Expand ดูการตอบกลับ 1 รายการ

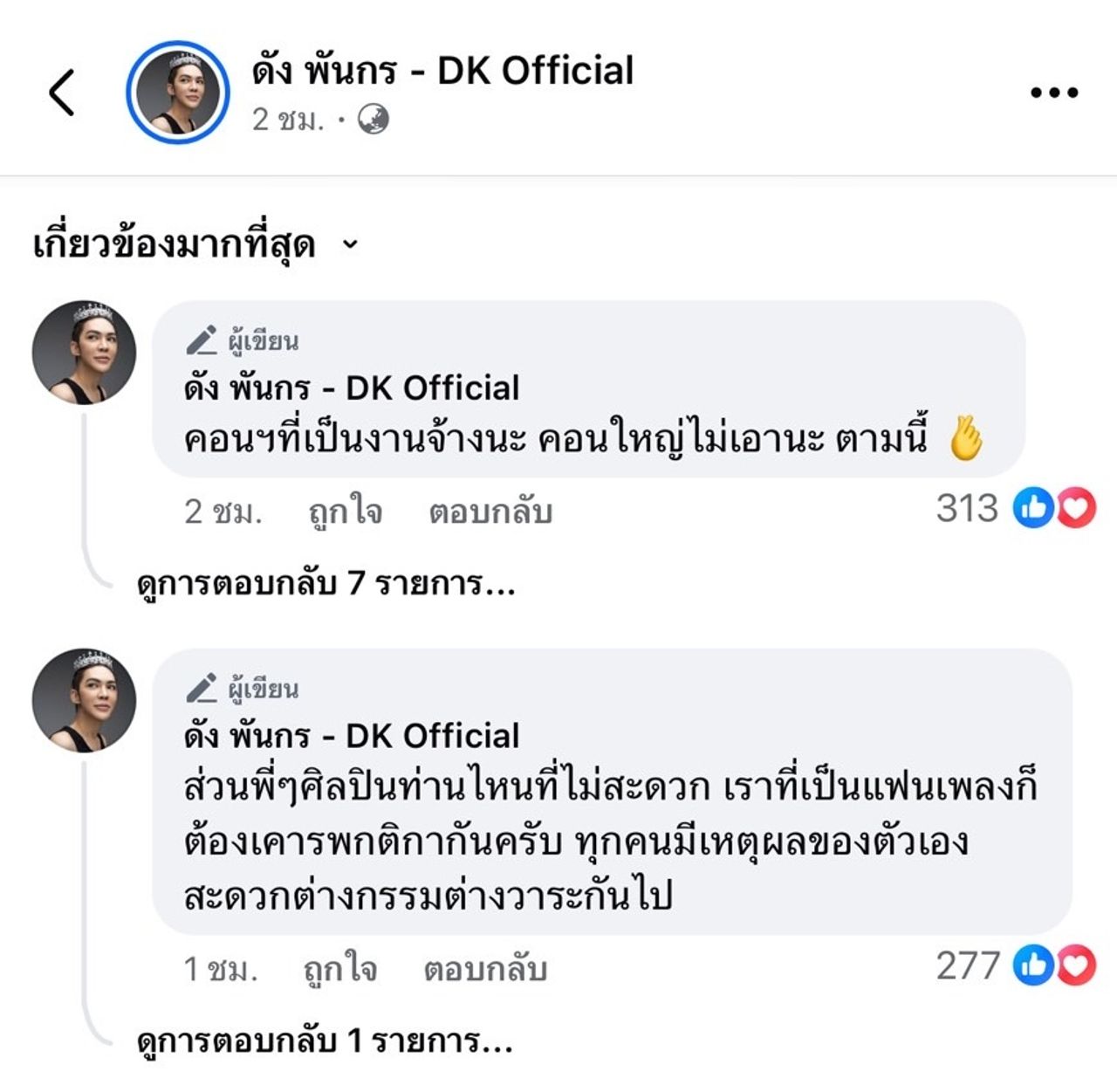[324, 1040]
